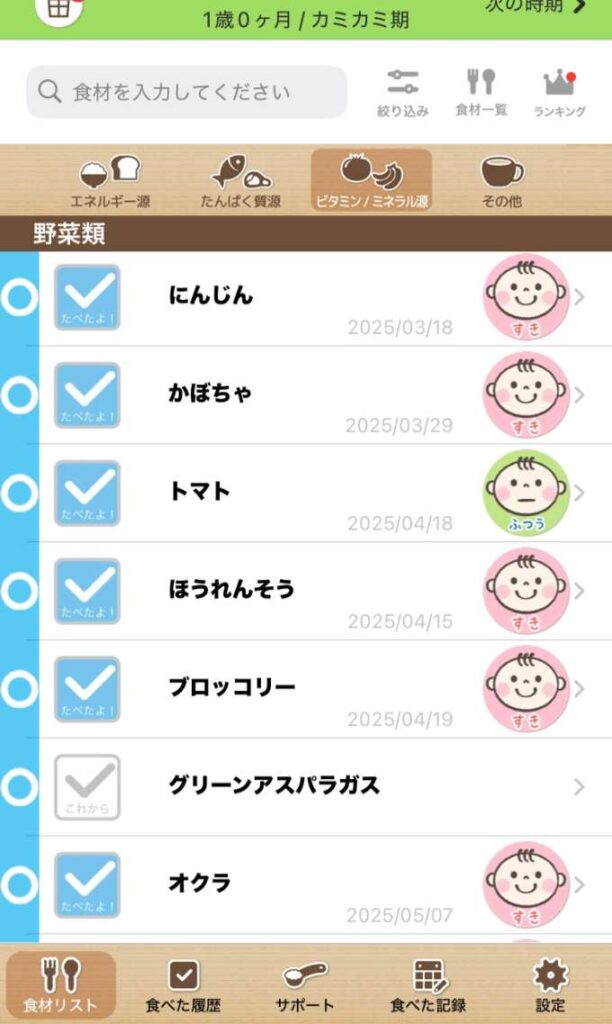Image resolution: width=612 pixels, height=1024 pixels.
Task: Open the かぼちゃ food details
Action: coord(300,394)
